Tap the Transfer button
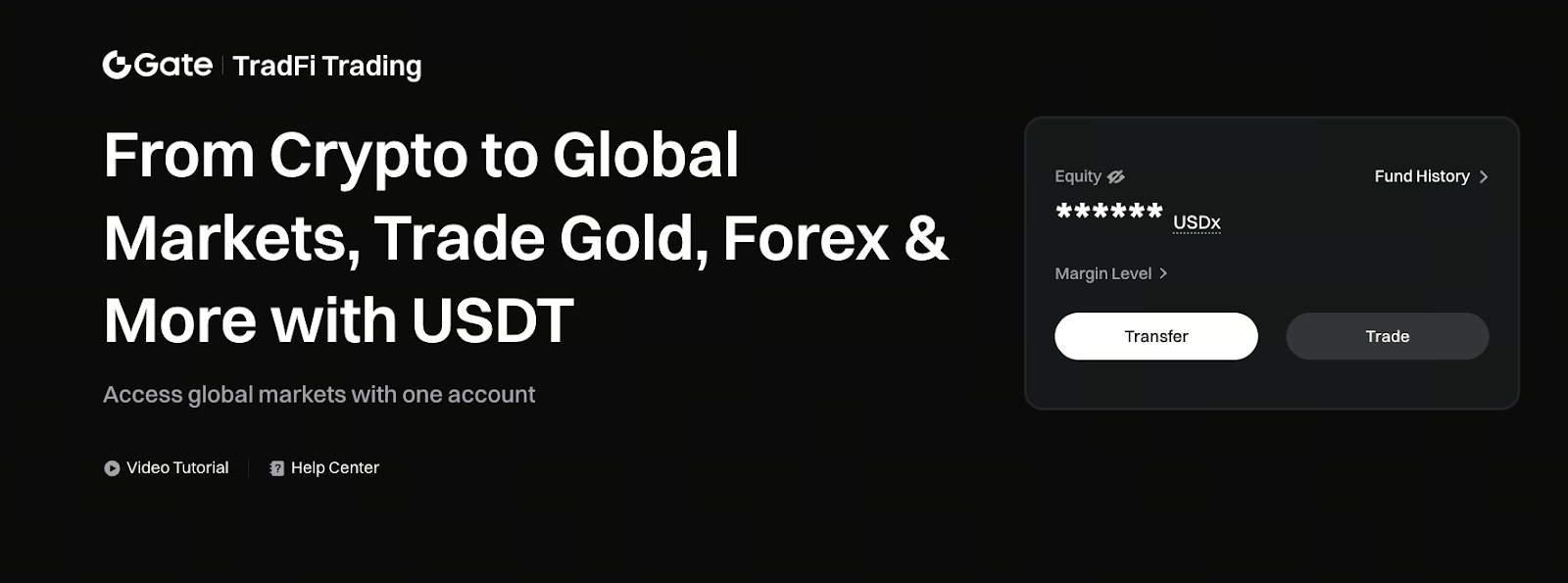 pos(1155,336)
